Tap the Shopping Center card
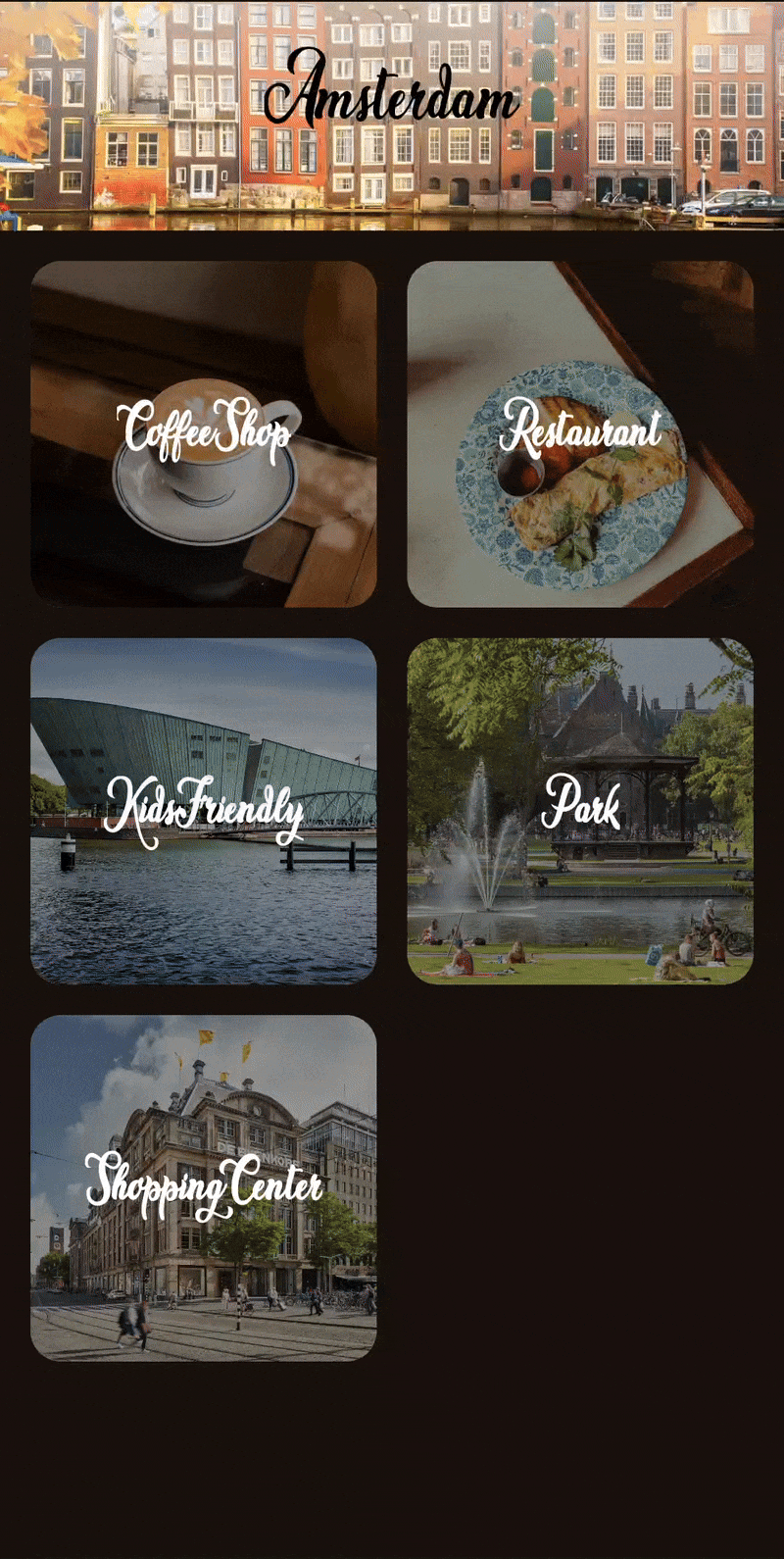784x1559 pixels. click(x=204, y=1187)
